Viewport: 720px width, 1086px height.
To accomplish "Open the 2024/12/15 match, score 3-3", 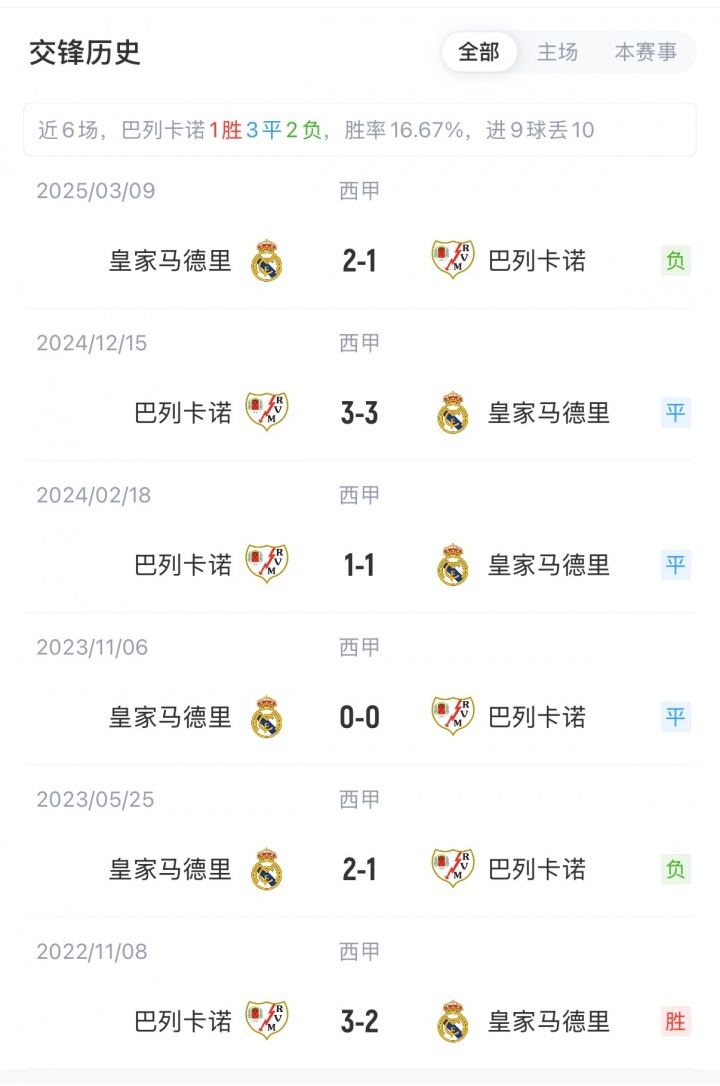I will (x=359, y=413).
